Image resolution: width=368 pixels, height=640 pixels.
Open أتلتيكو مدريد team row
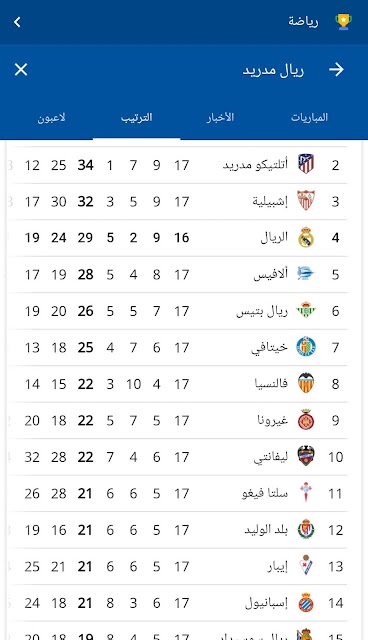[178, 165]
